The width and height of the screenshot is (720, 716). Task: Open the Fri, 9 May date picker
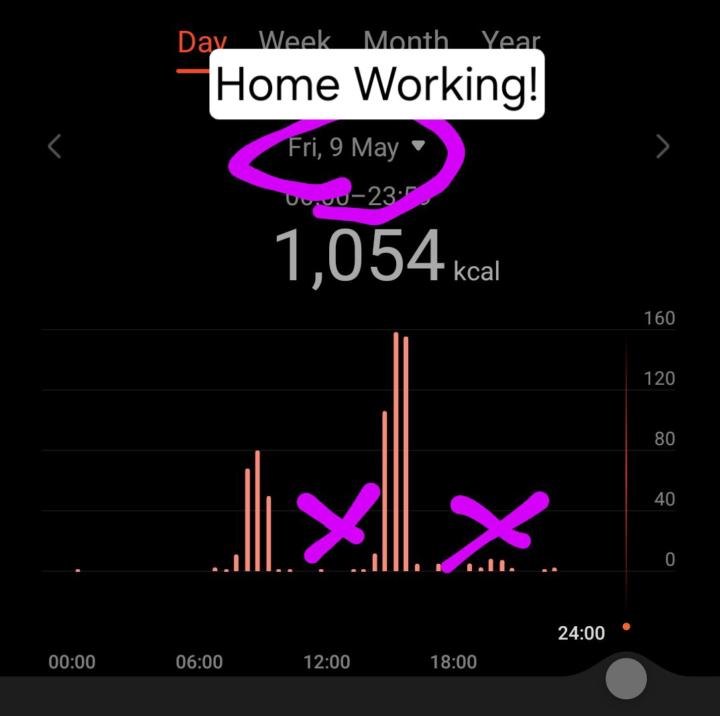[355, 148]
